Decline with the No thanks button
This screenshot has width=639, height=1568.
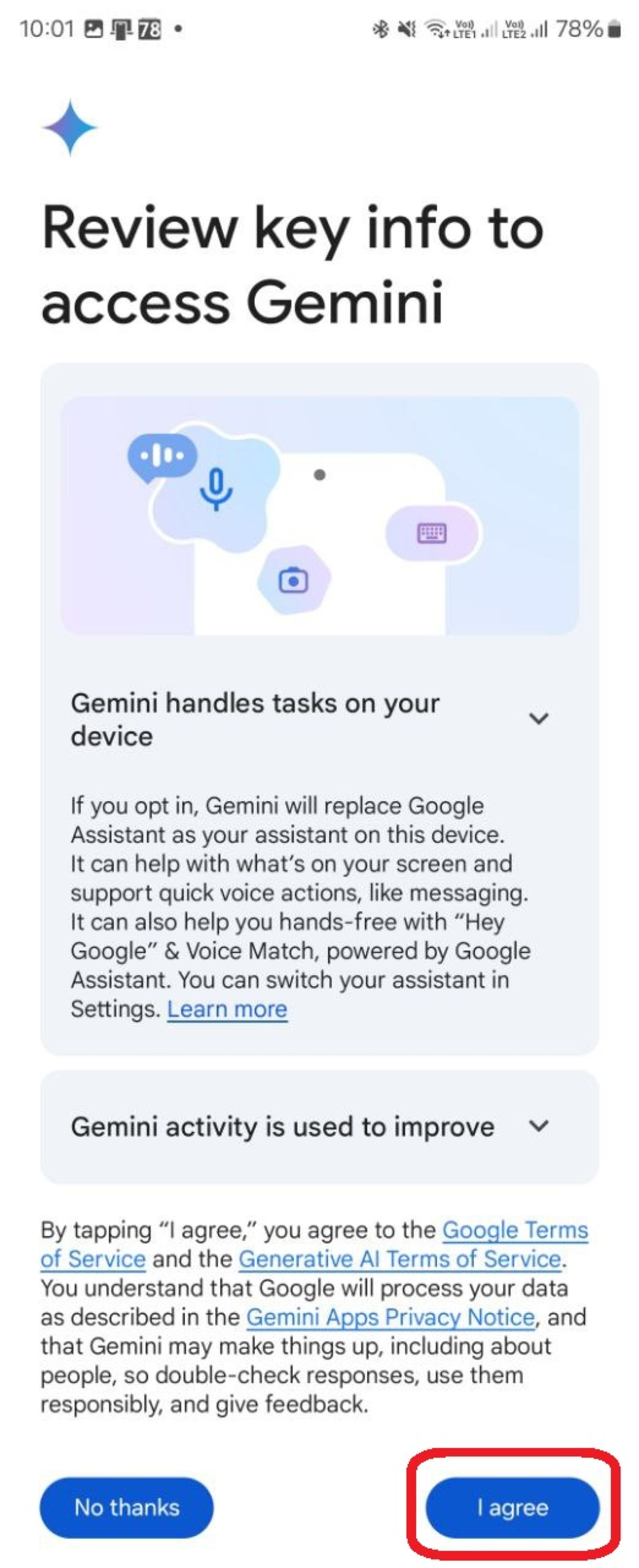pyautogui.click(x=126, y=1507)
